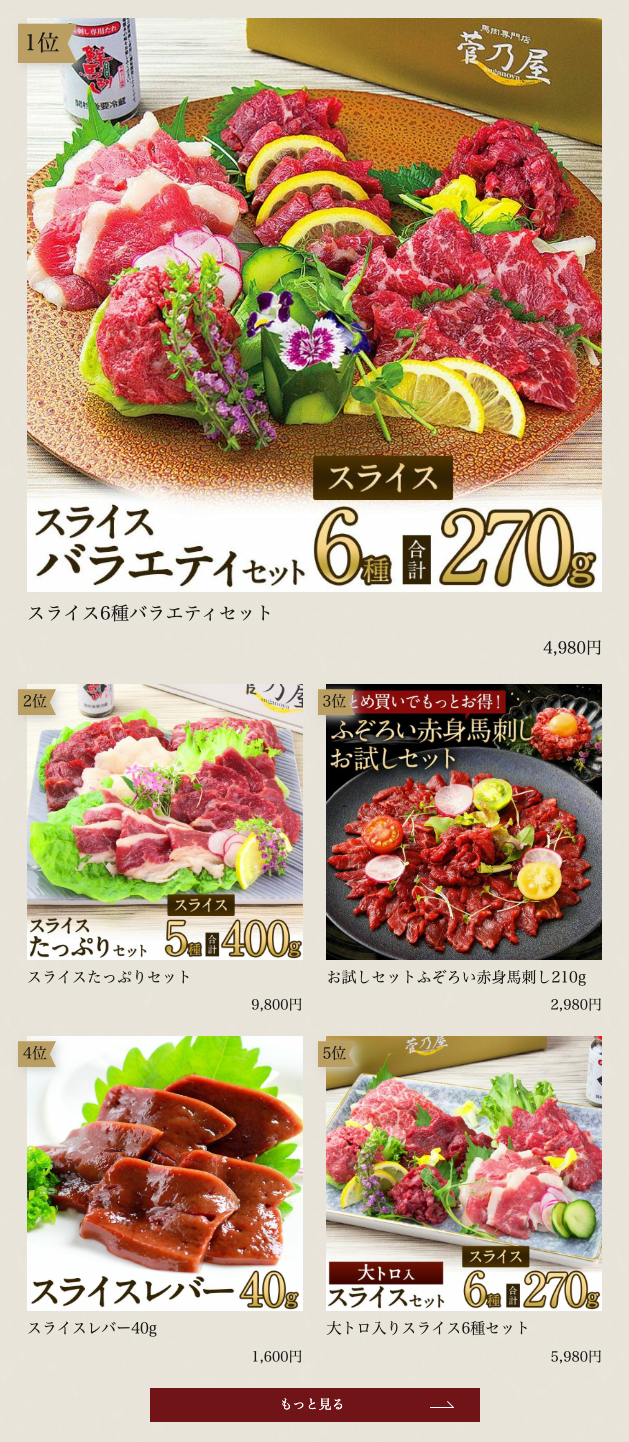View the 5位 大トロ入りスライス6種セット product
The image size is (629, 1442).
pos(464,1173)
